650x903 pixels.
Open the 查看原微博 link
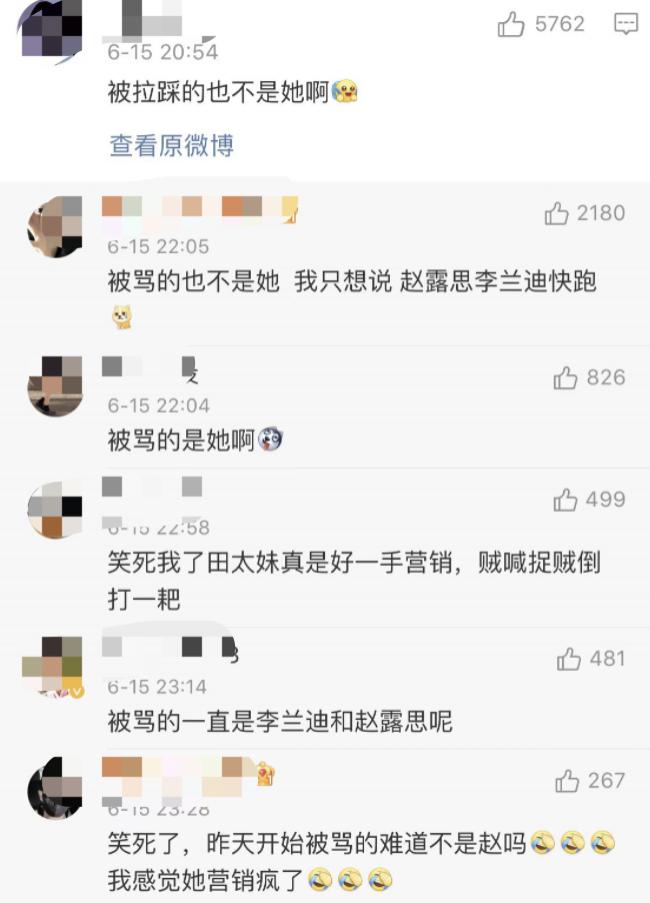pyautogui.click(x=171, y=145)
